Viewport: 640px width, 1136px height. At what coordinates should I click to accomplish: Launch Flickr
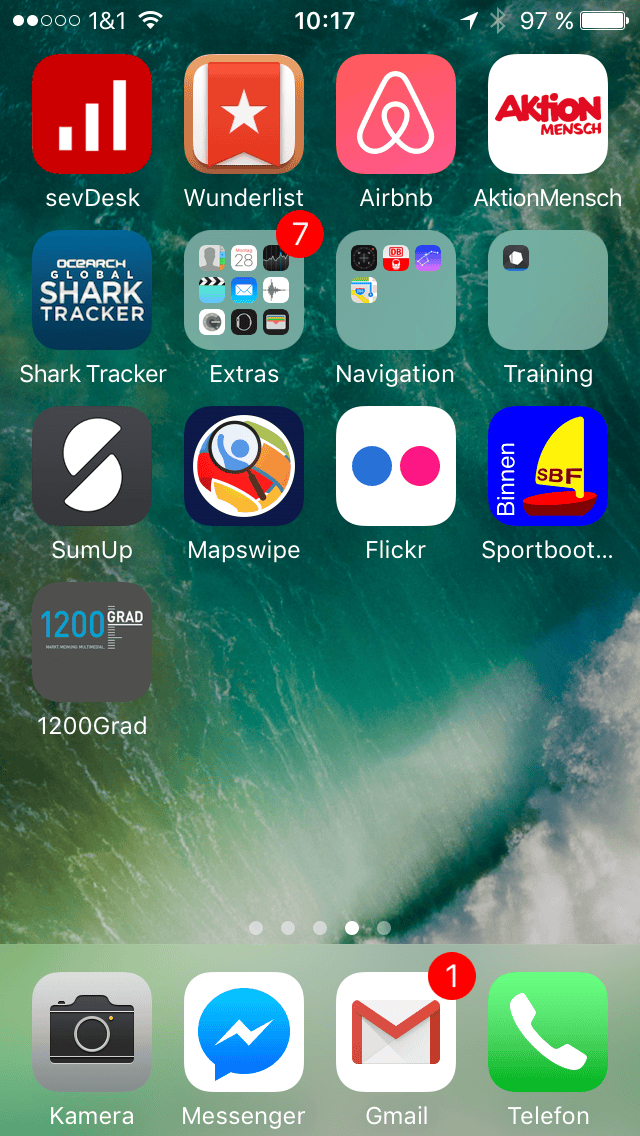tap(396, 466)
